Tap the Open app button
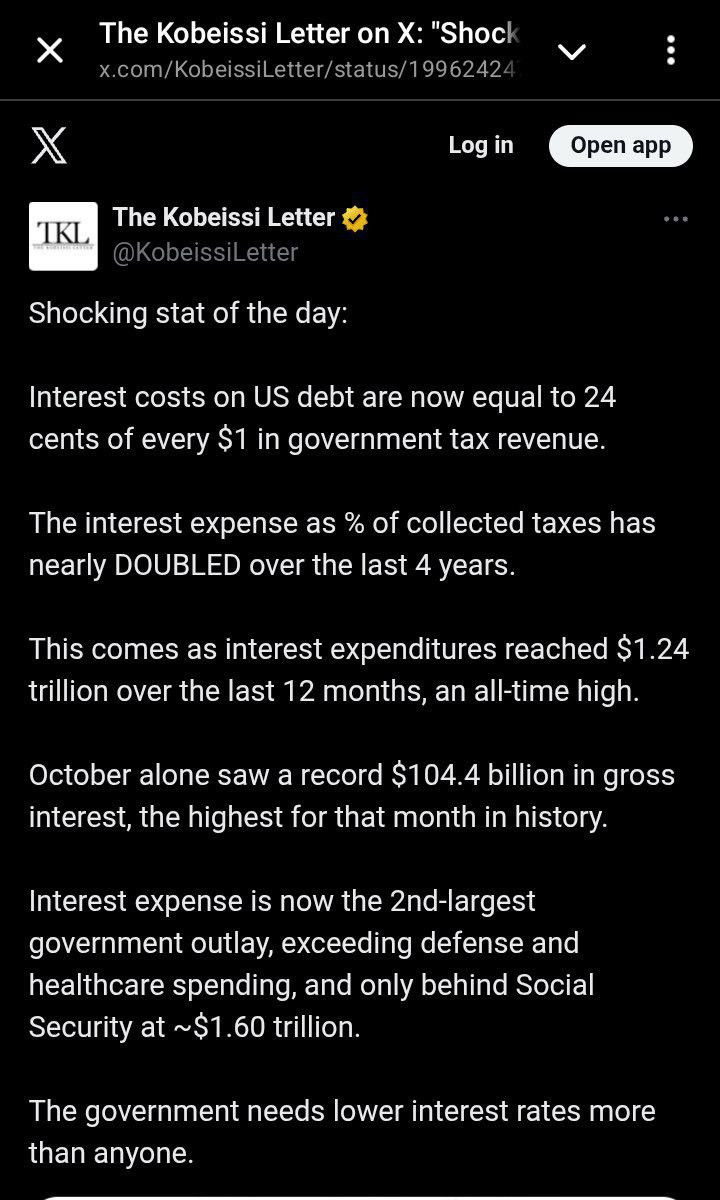Screen dimensions: 720x1200 [x=620, y=145]
